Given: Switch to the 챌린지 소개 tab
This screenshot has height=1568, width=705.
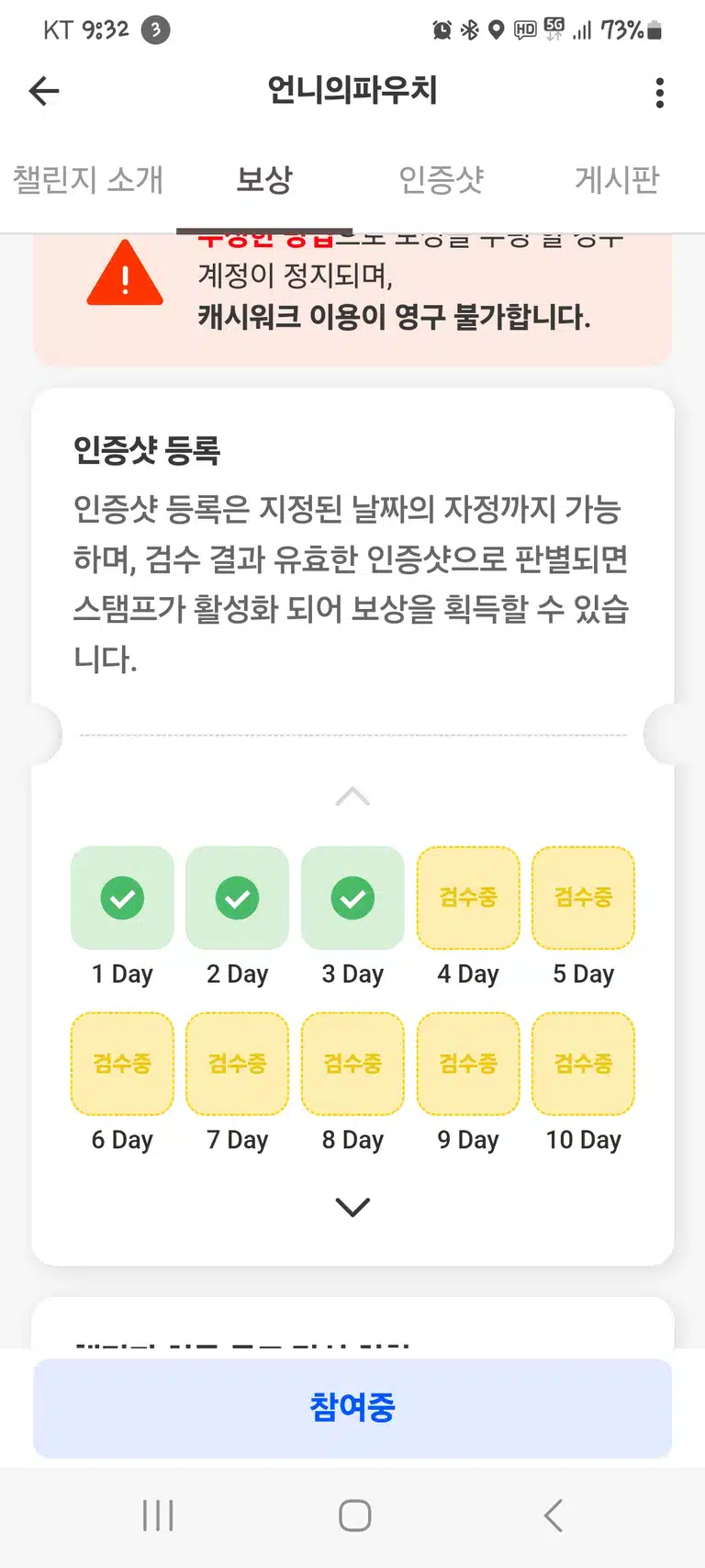Looking at the screenshot, I should click(88, 179).
